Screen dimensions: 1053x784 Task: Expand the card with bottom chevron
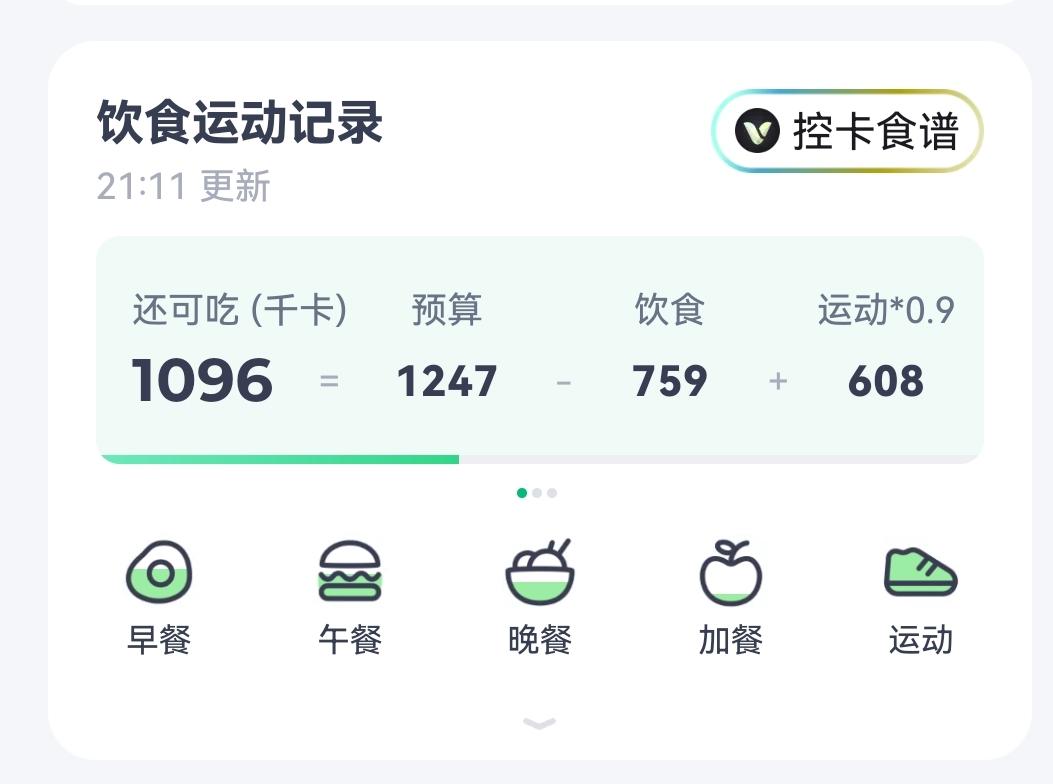click(539, 723)
